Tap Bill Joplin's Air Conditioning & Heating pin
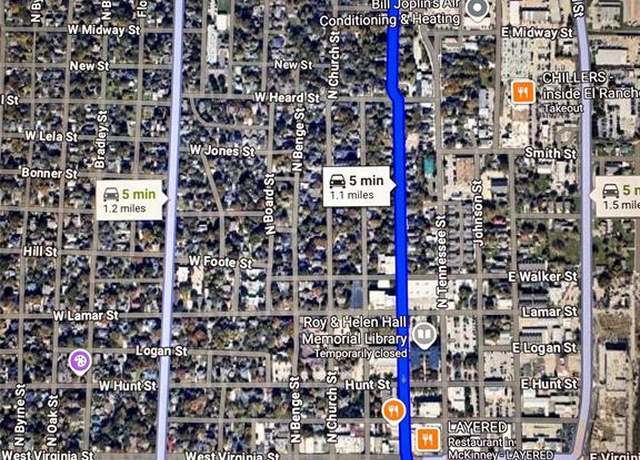Viewport: 640px width, 460px height. (x=478, y=10)
